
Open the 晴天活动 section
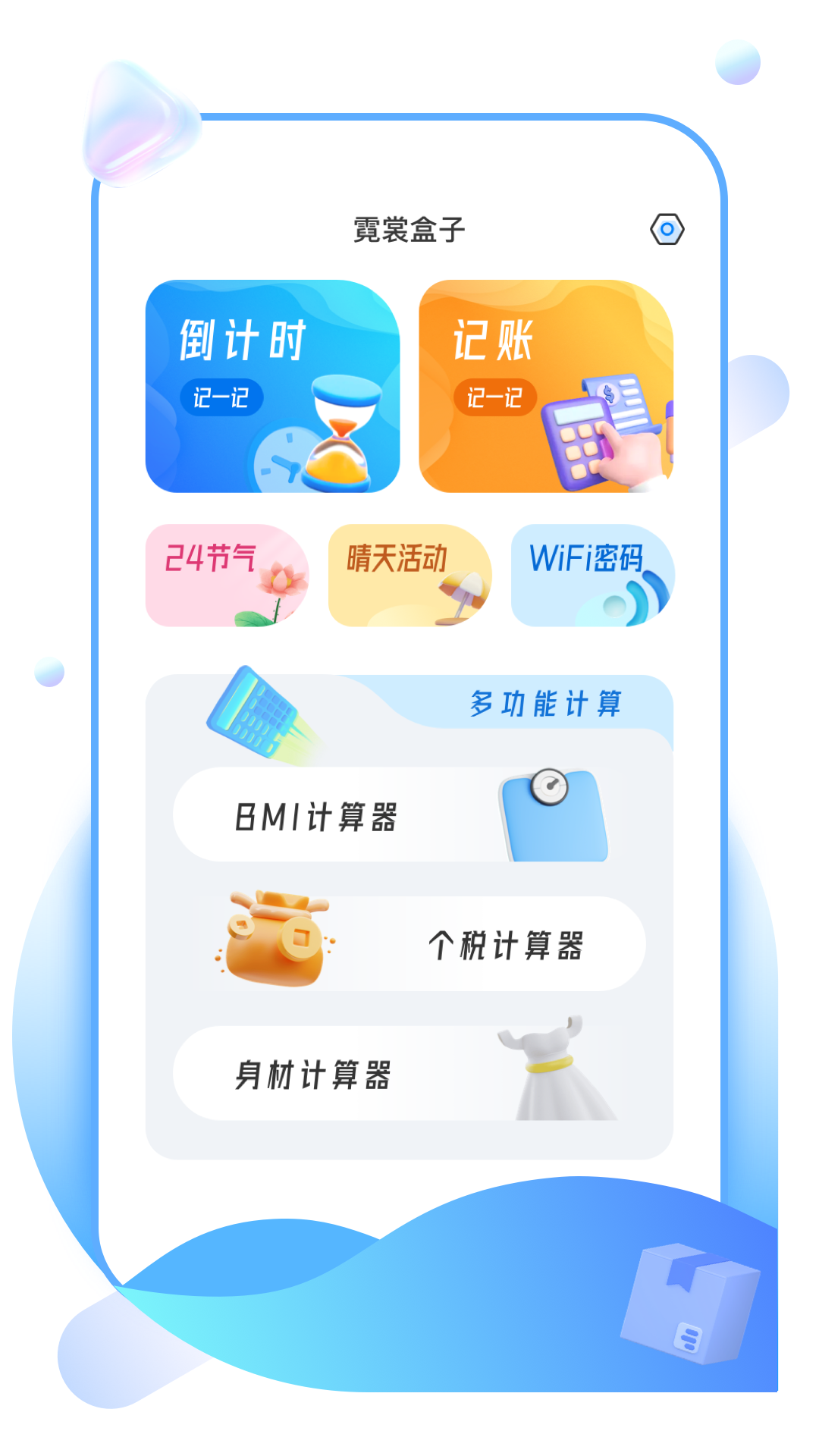[x=409, y=576]
